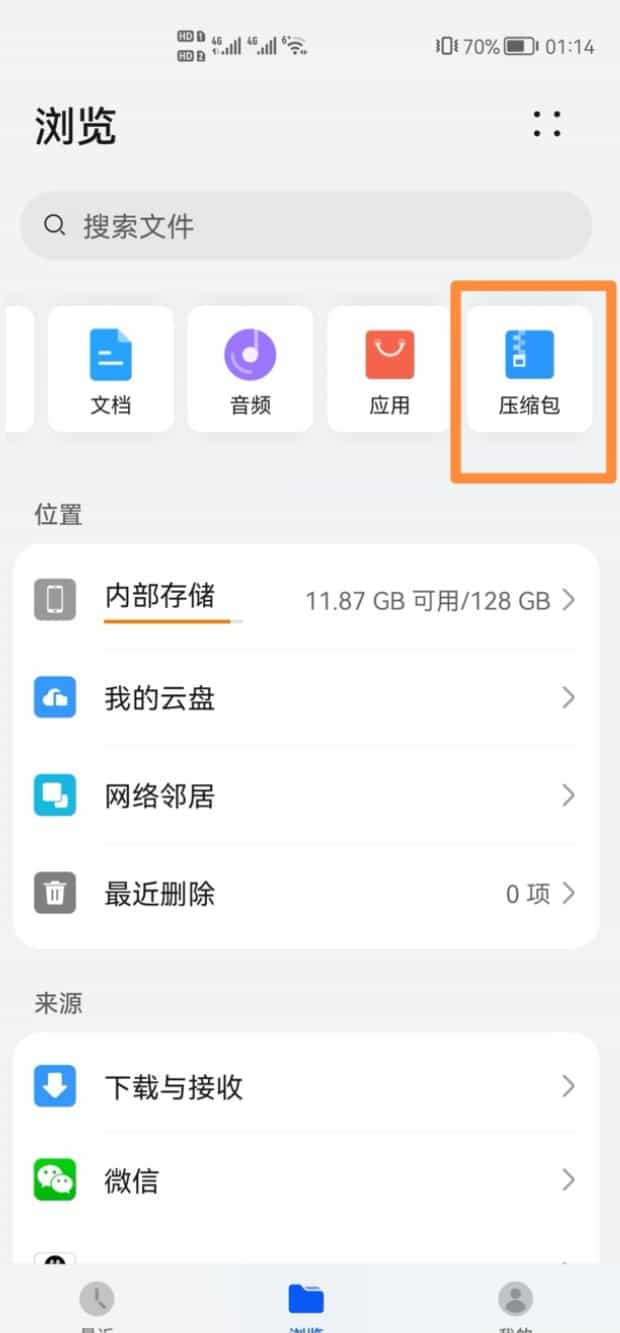Open the four-dot more options menu
620x1333 pixels.
(x=547, y=125)
